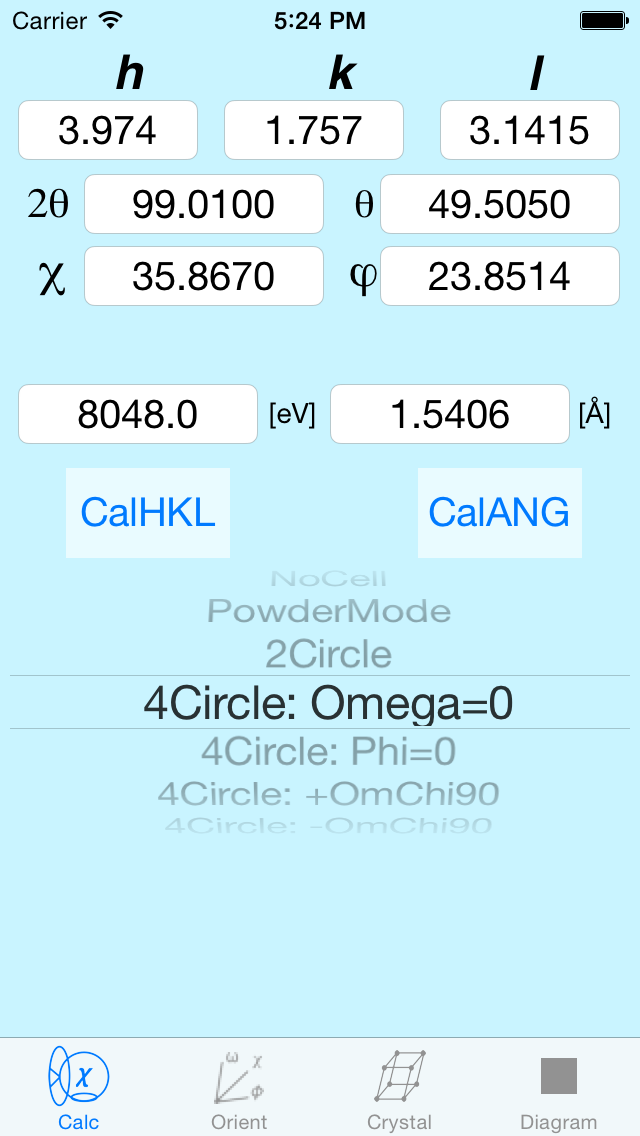The width and height of the screenshot is (640, 1136).
Task: Edit the h index field
Action: pos(108,130)
